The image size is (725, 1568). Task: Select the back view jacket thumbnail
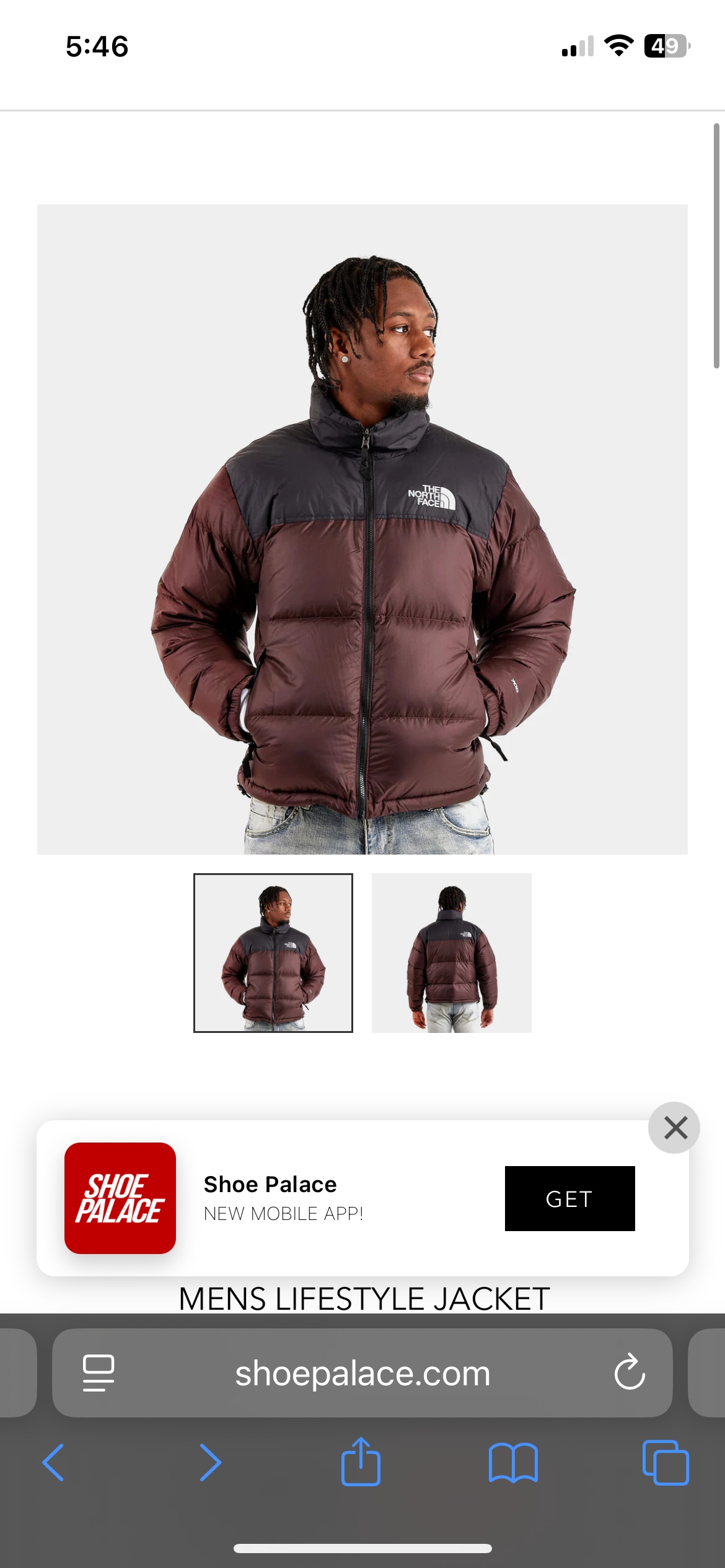pyautogui.click(x=451, y=953)
